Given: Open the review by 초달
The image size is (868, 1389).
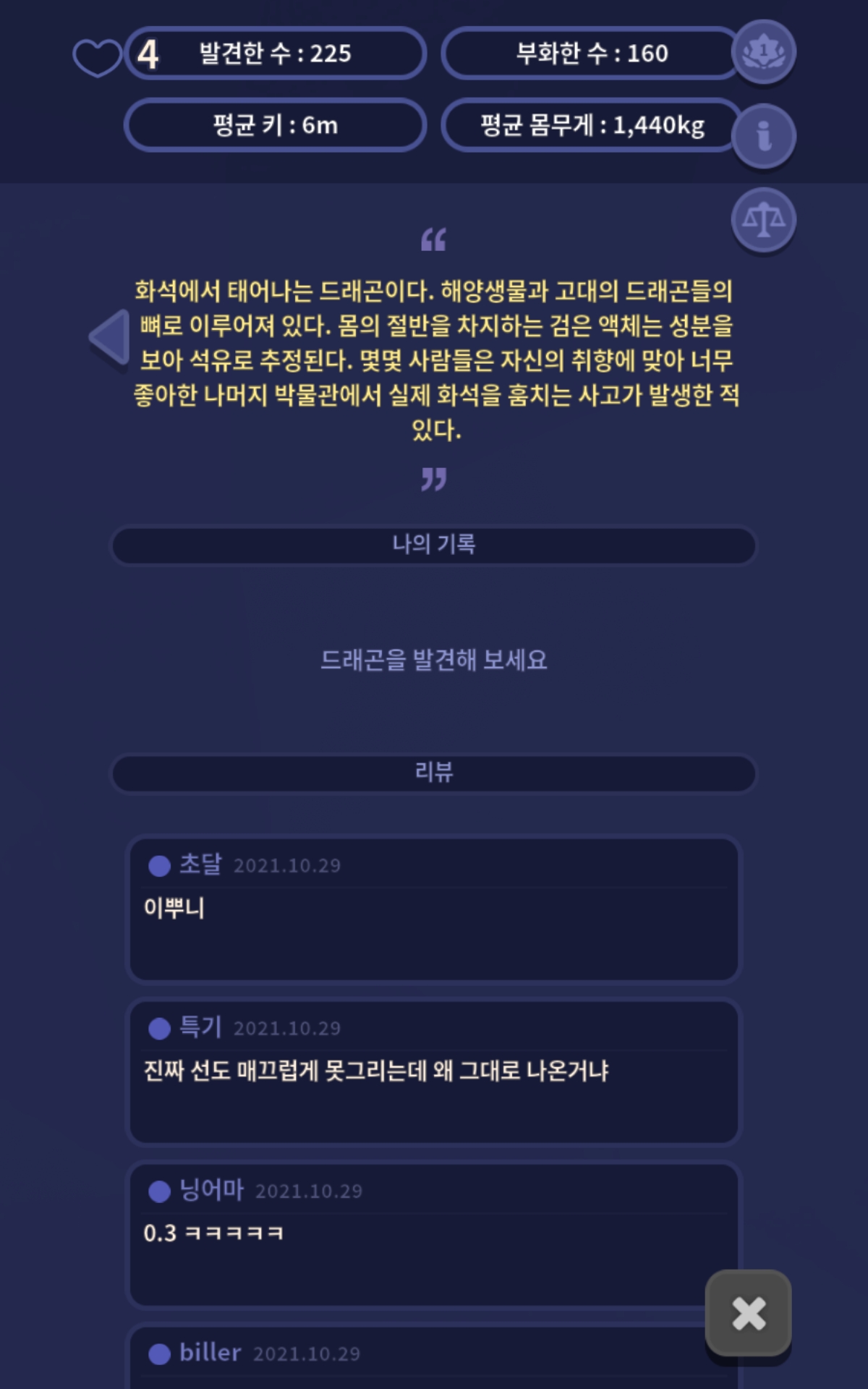Looking at the screenshot, I should (433, 909).
